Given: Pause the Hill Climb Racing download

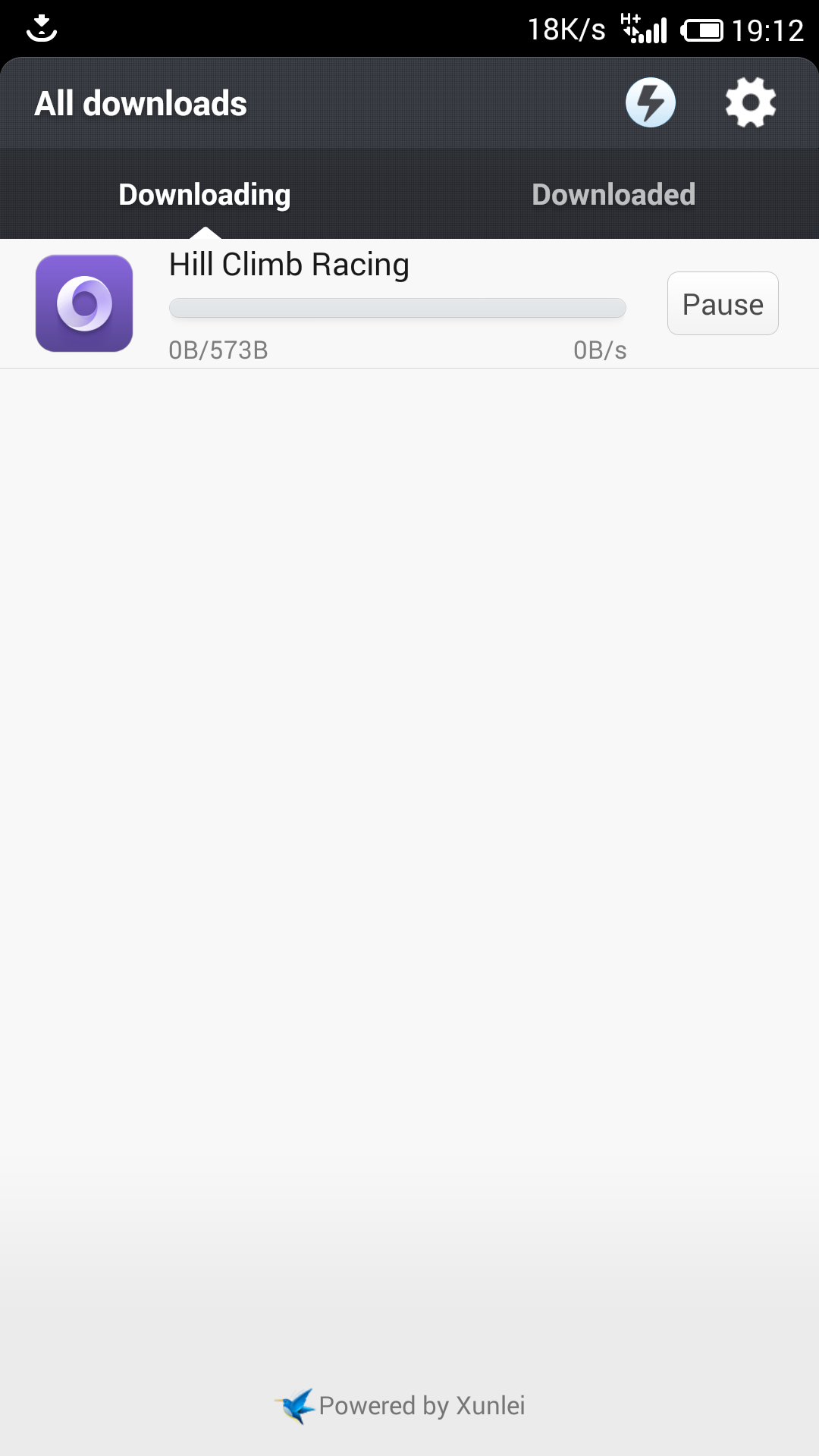Looking at the screenshot, I should coord(723,303).
